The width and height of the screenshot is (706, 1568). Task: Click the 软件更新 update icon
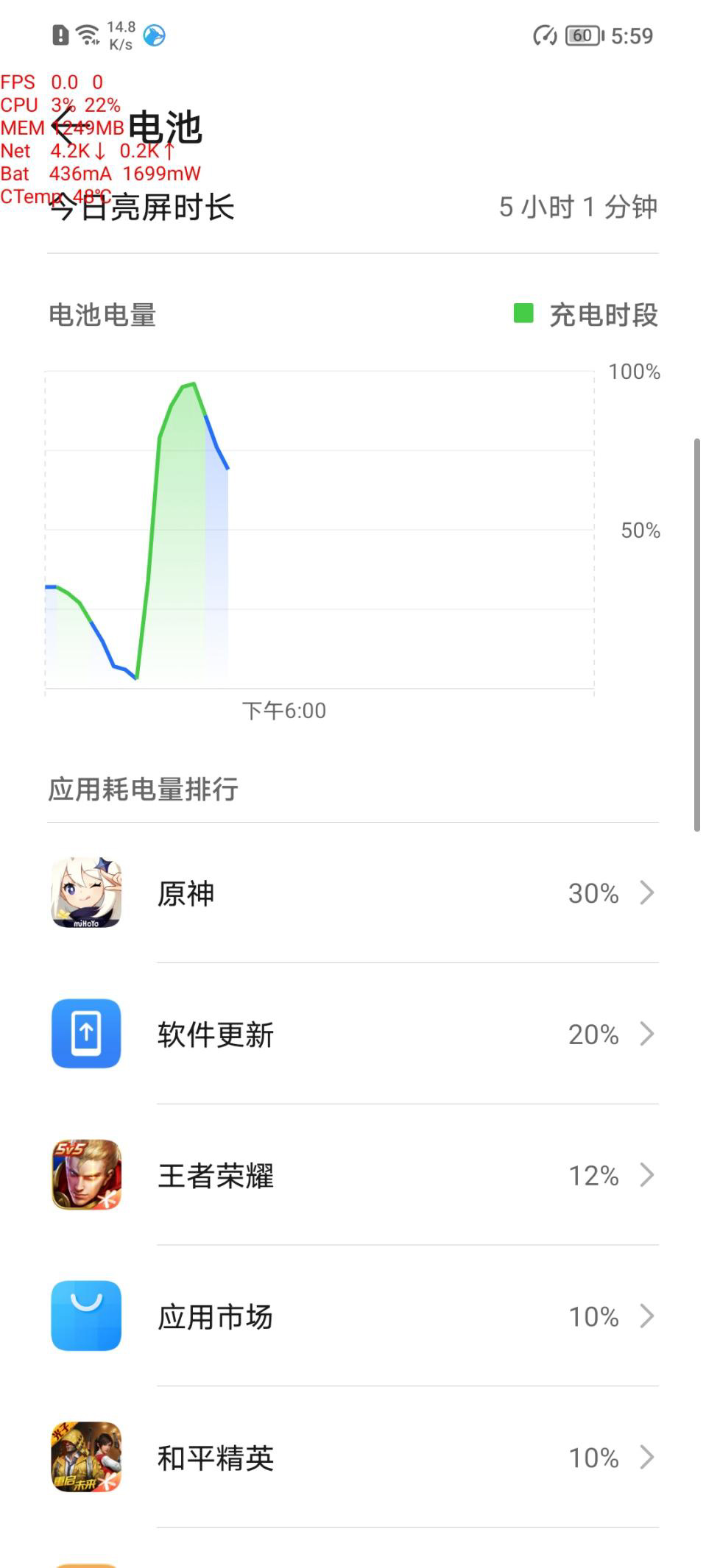pos(85,1034)
